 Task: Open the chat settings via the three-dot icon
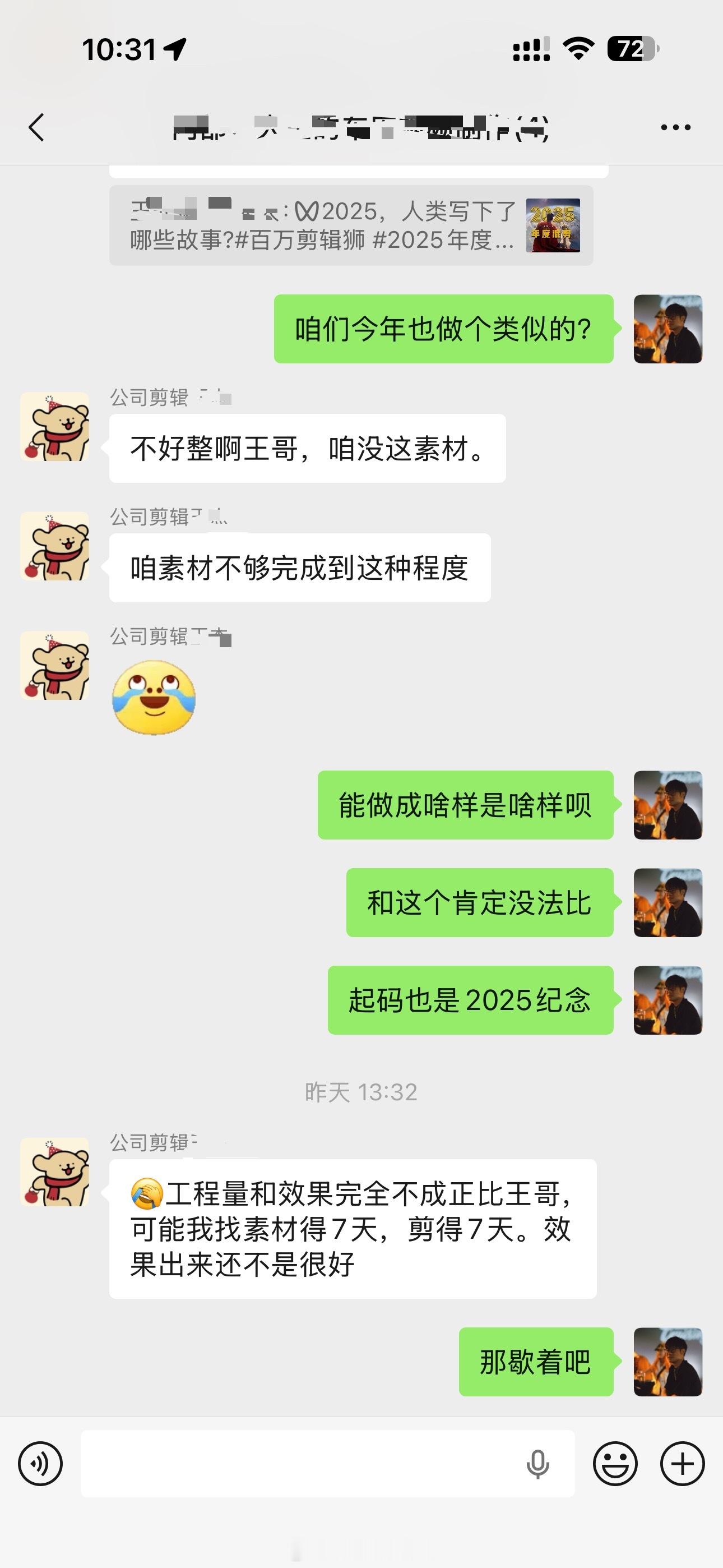675,127
